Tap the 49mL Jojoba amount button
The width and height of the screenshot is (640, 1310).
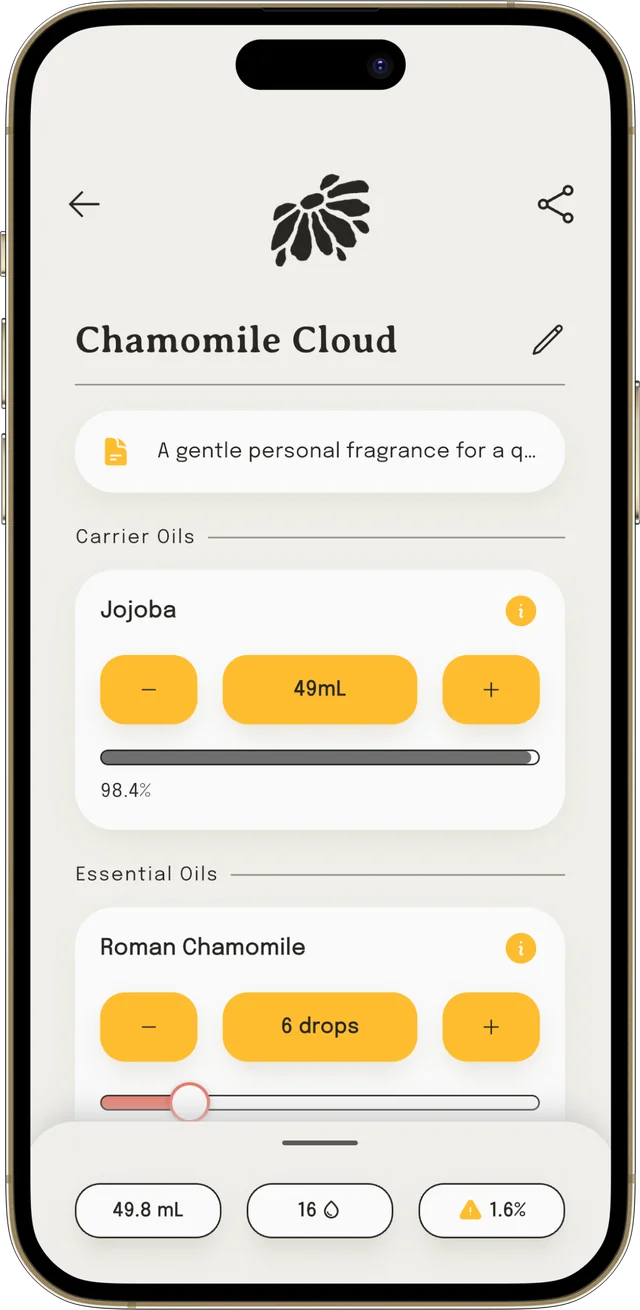320,689
